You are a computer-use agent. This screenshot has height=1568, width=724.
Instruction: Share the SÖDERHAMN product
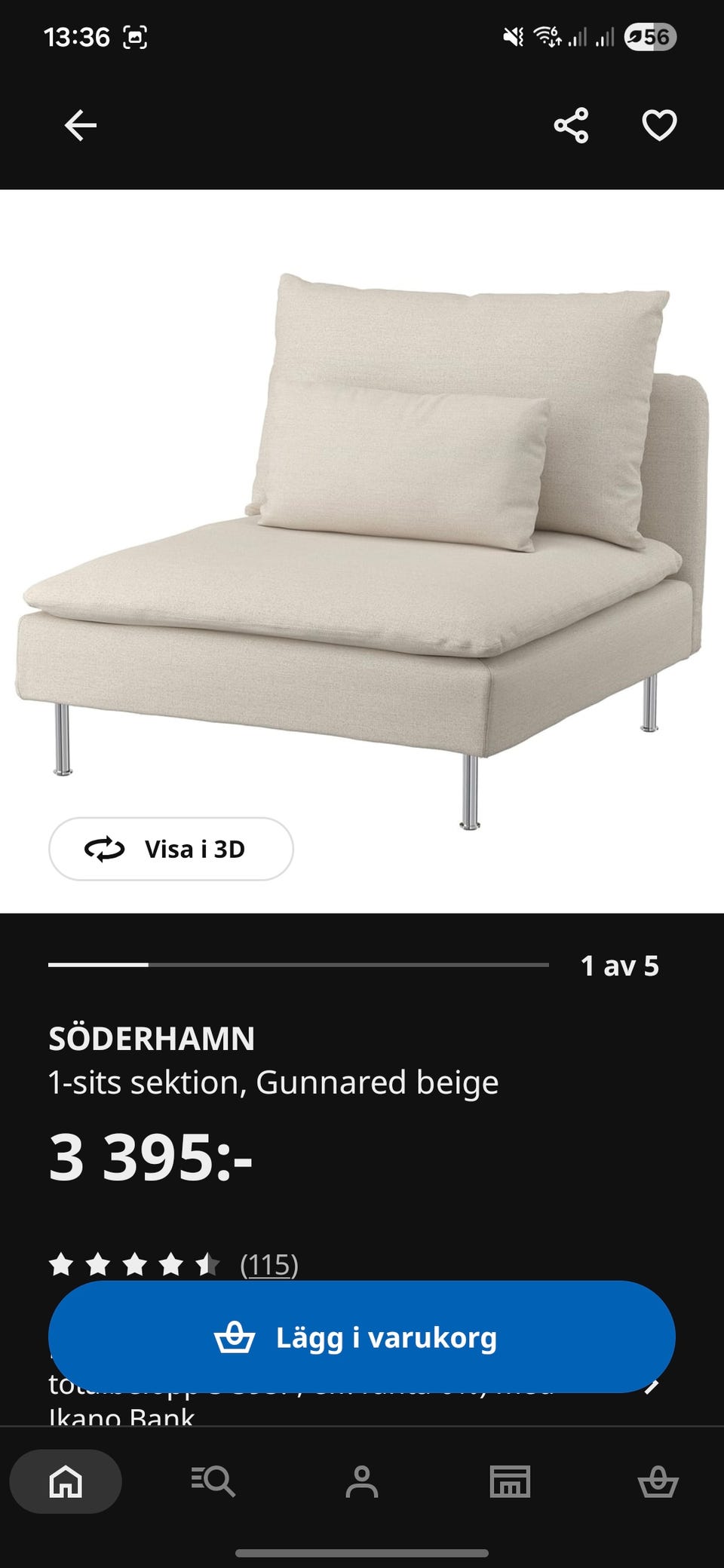(x=573, y=127)
